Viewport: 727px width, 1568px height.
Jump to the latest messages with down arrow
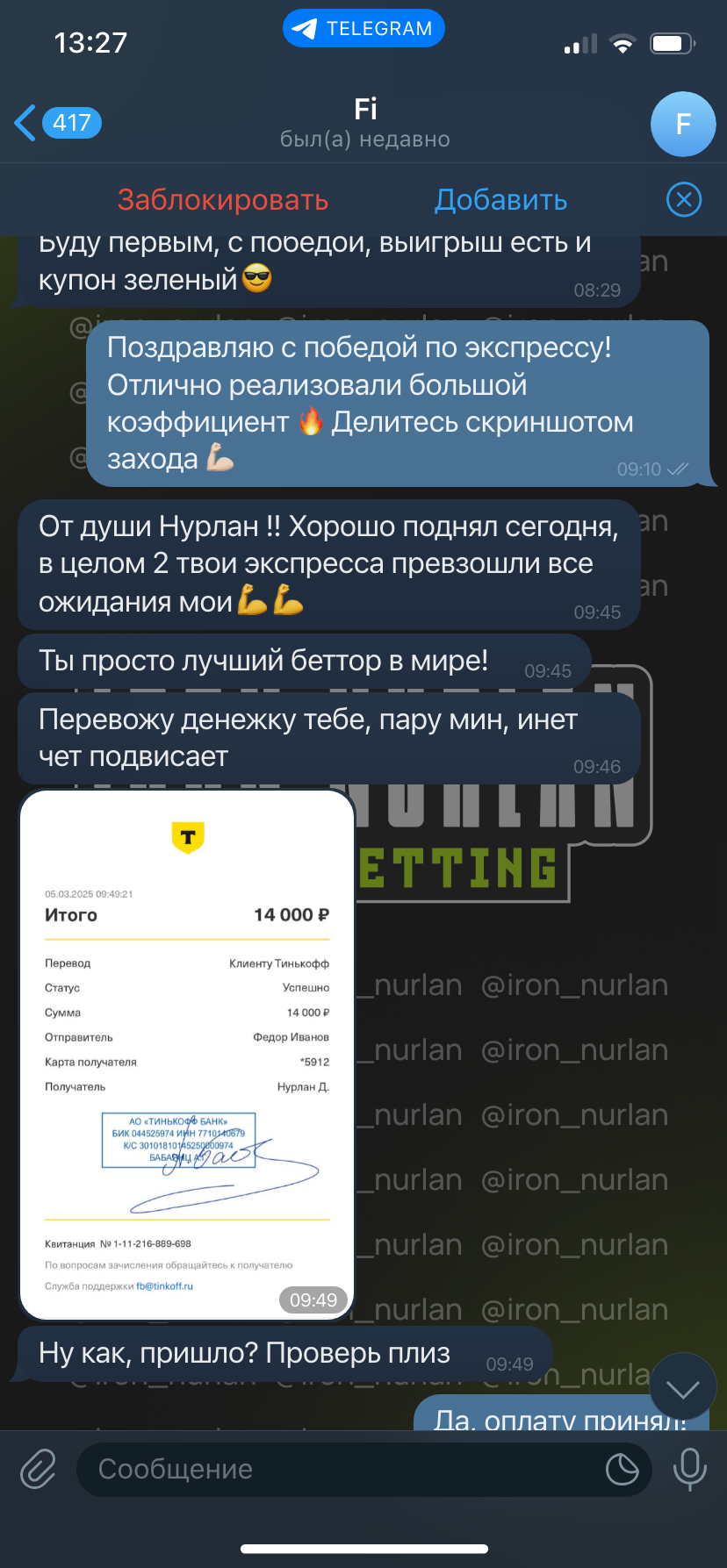point(683,1389)
